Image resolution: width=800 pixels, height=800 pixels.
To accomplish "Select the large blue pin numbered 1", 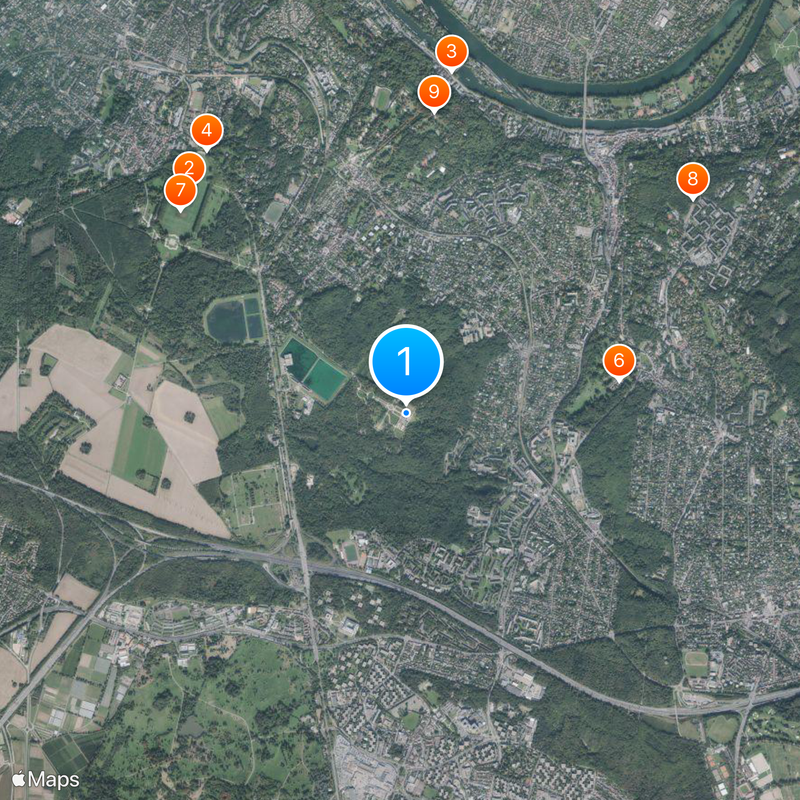I will (x=406, y=362).
